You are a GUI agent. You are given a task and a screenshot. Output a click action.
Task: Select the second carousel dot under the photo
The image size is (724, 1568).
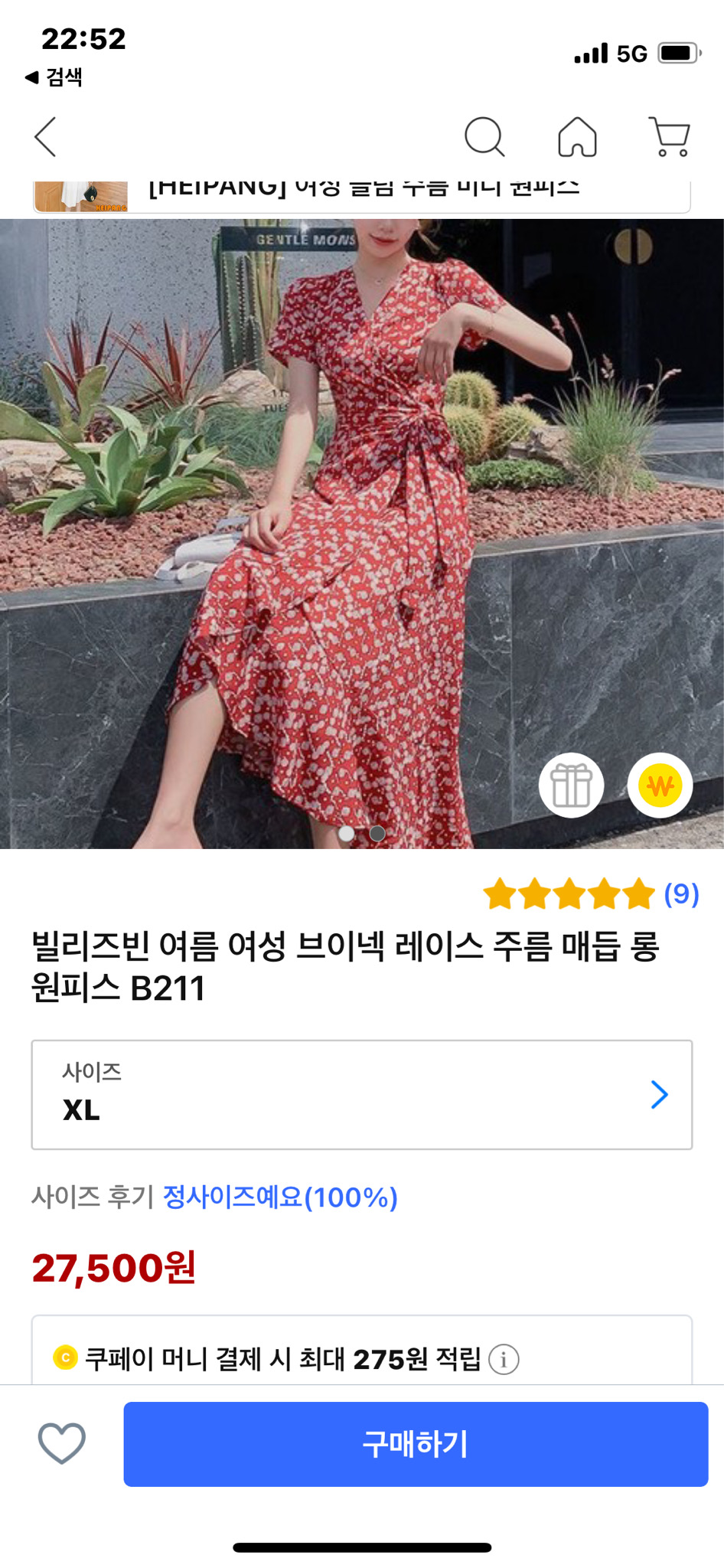[376, 835]
